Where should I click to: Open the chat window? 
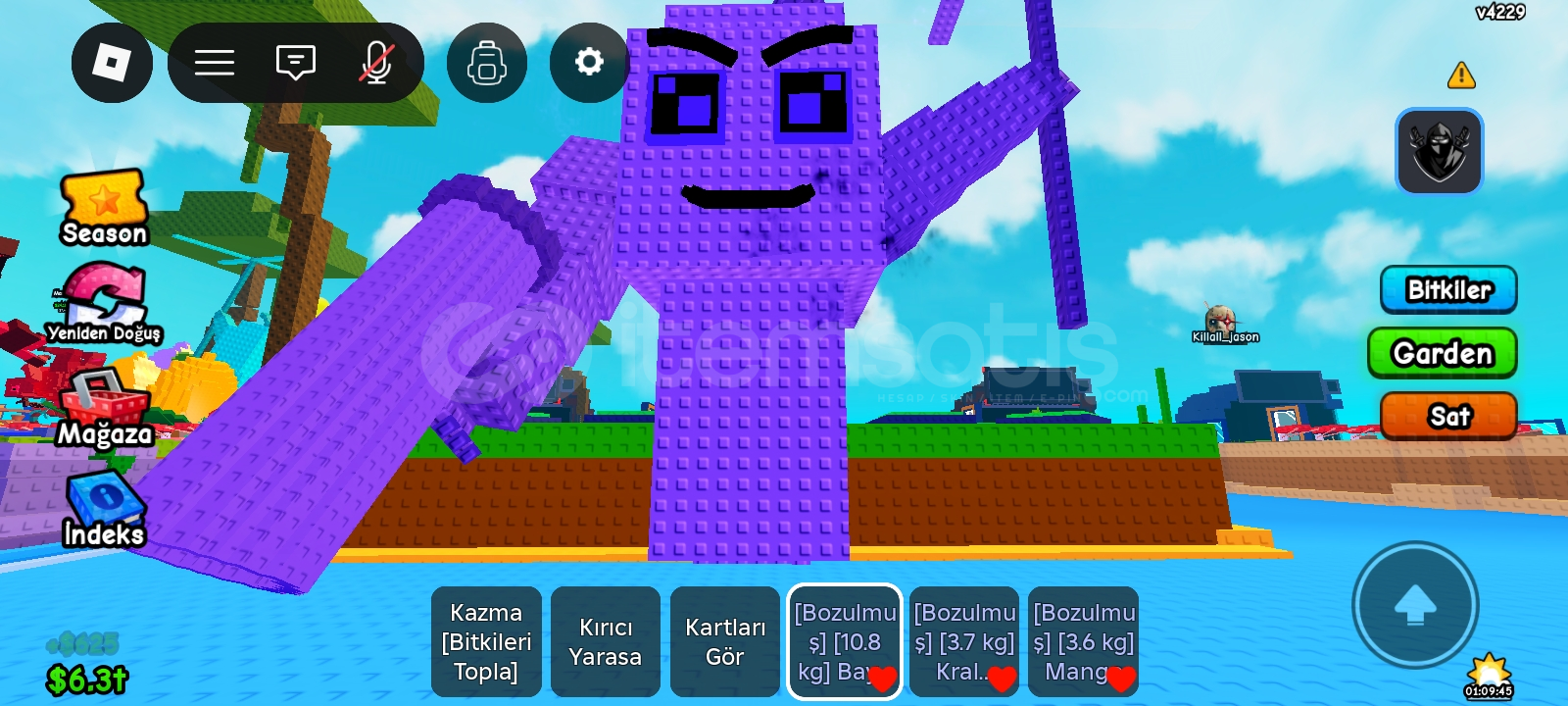(x=295, y=63)
